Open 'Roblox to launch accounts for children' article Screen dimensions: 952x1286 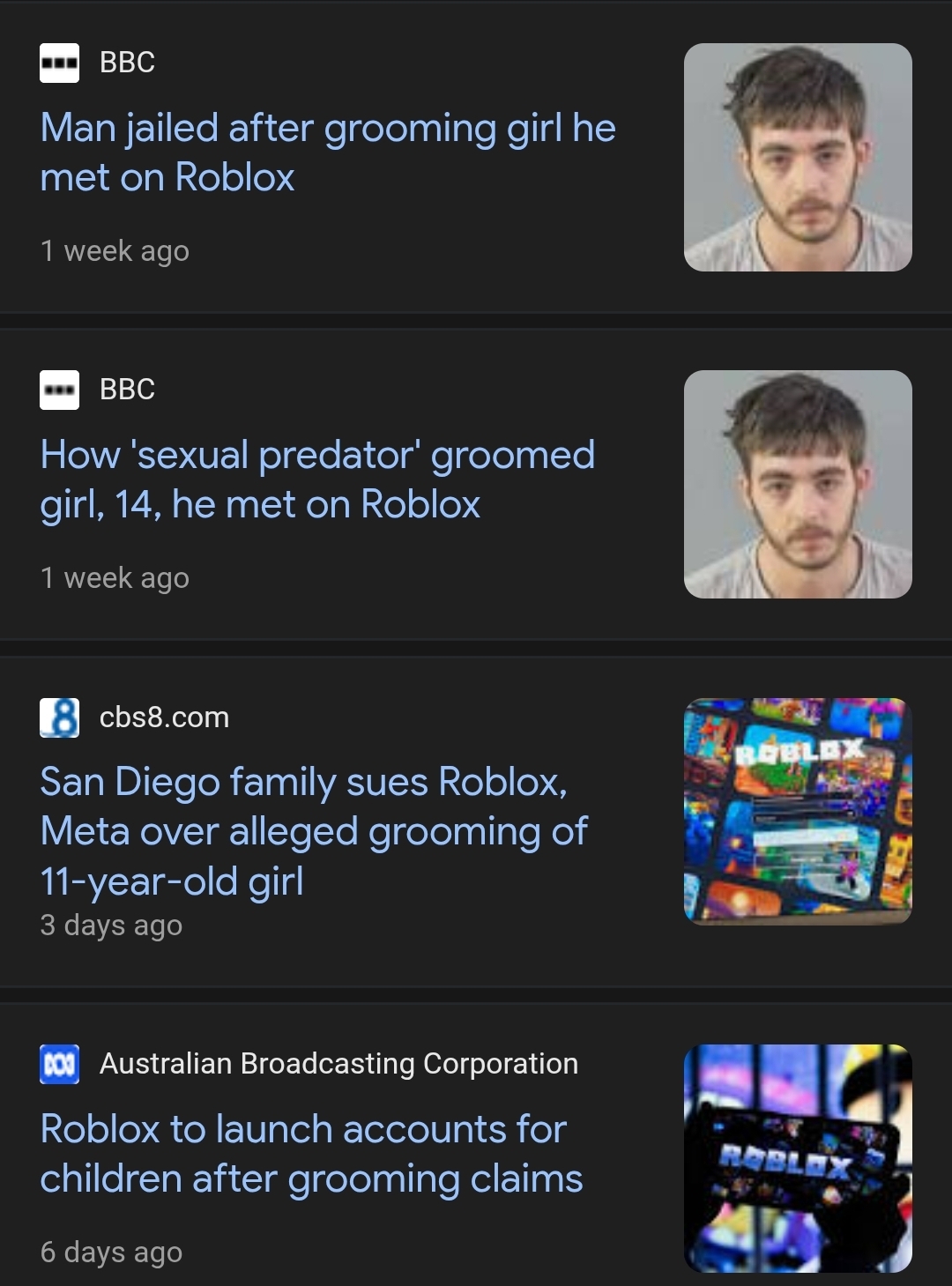click(311, 1154)
